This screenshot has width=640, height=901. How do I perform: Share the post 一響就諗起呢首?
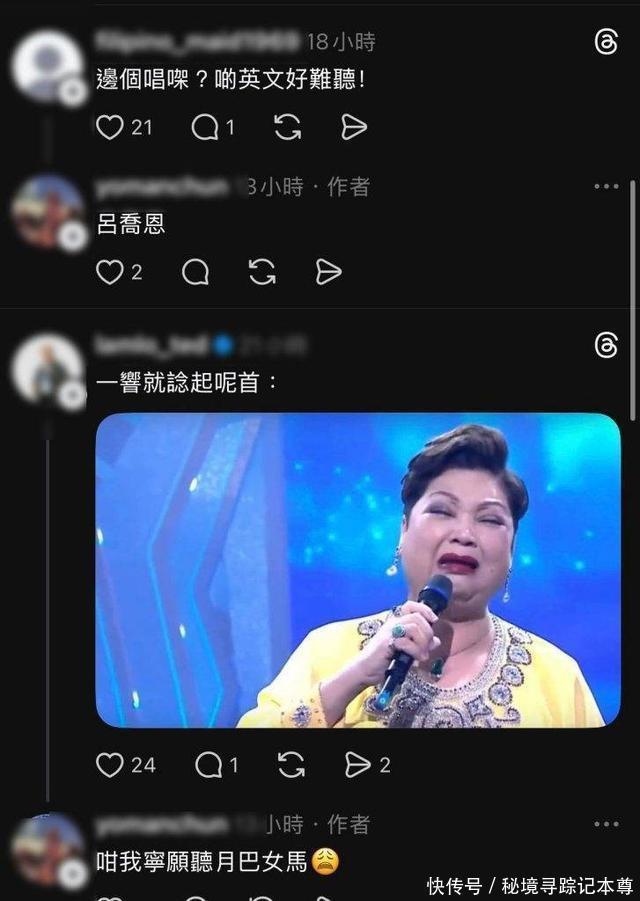(357, 765)
